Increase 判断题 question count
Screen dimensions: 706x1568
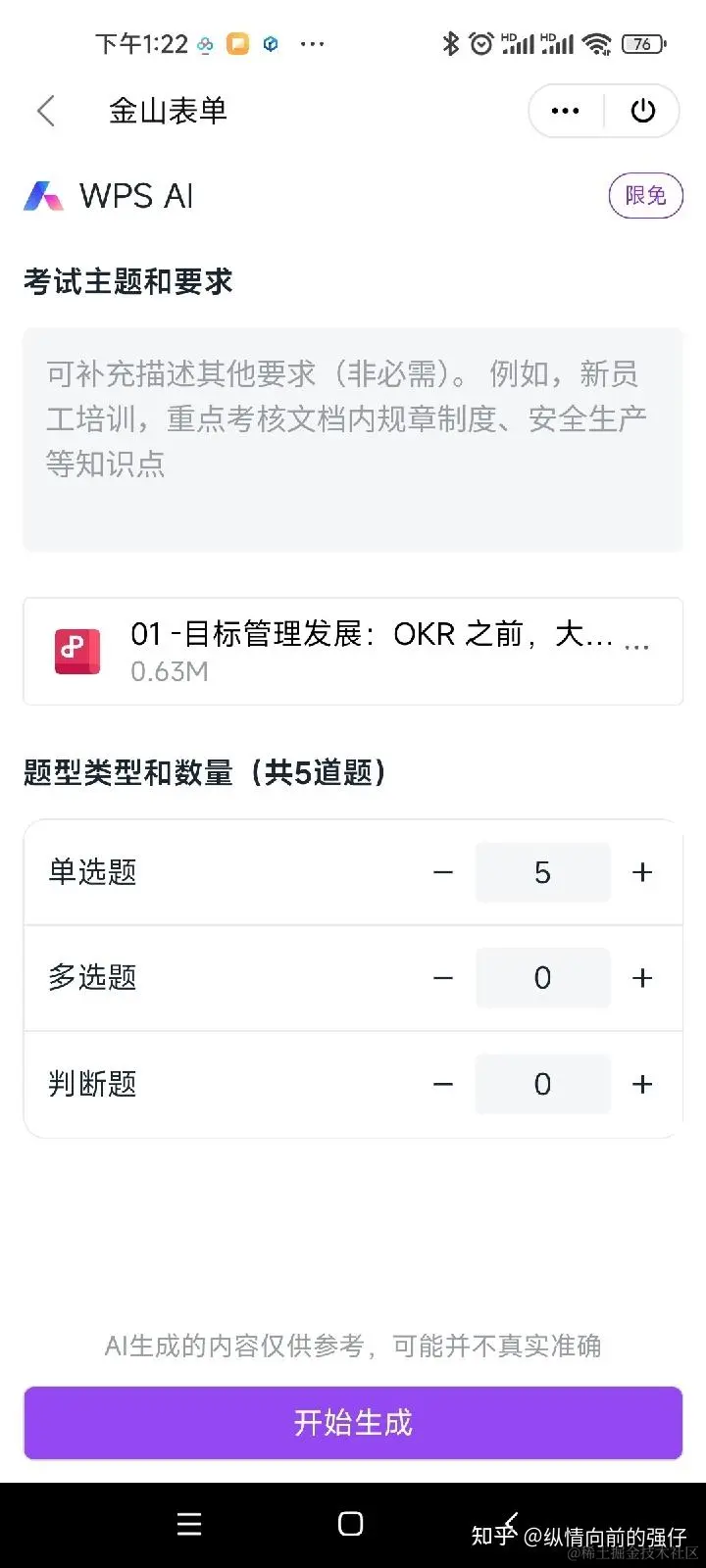(x=642, y=1084)
